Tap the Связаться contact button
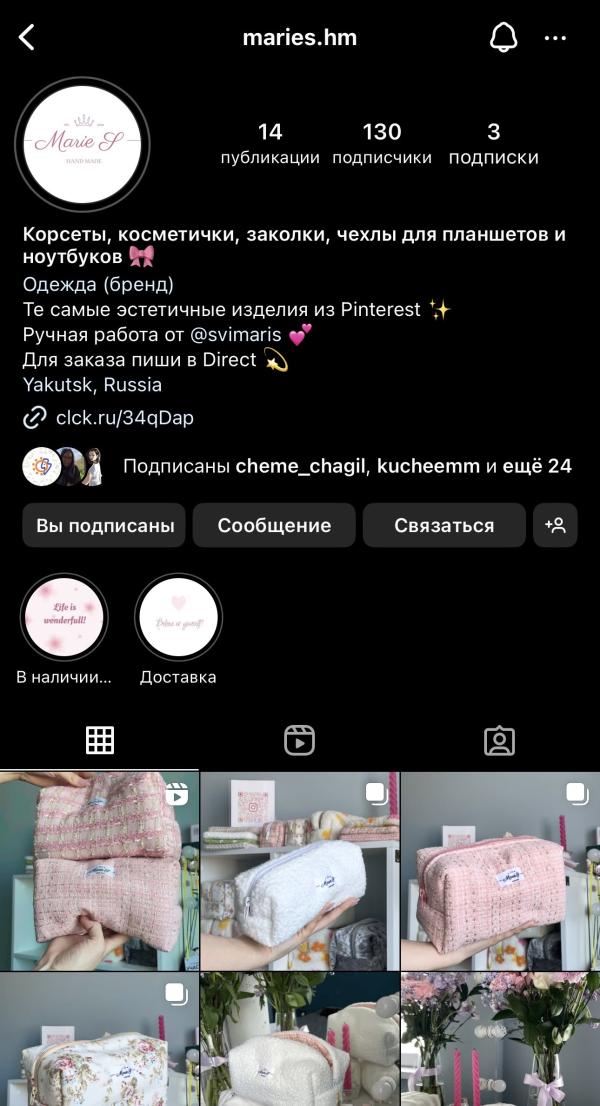 [444, 525]
